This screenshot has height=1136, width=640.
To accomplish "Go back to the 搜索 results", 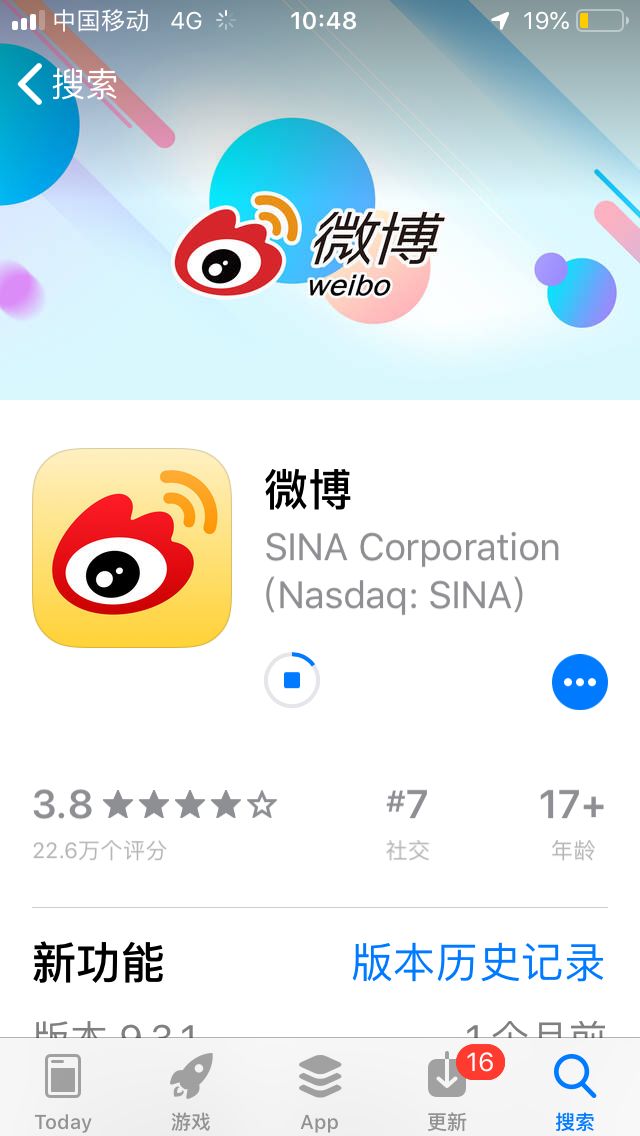I will point(67,84).
